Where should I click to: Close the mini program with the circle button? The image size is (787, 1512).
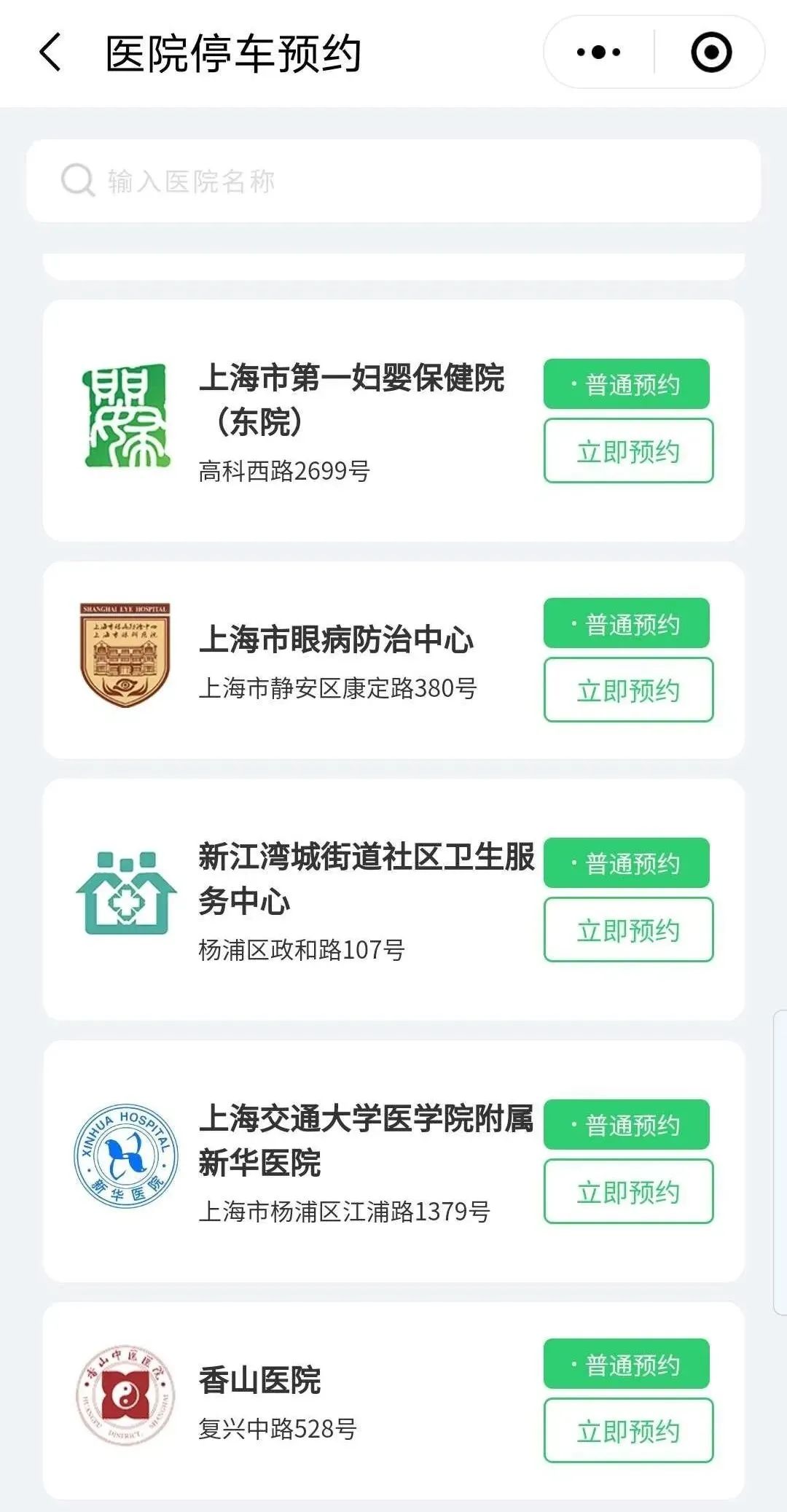(x=710, y=52)
